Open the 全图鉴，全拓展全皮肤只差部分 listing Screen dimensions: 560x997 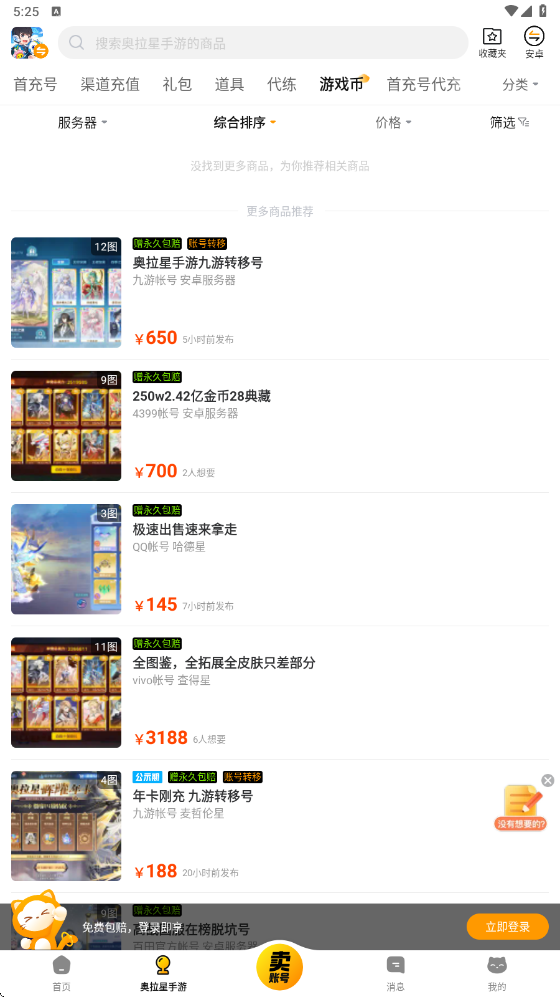point(280,692)
